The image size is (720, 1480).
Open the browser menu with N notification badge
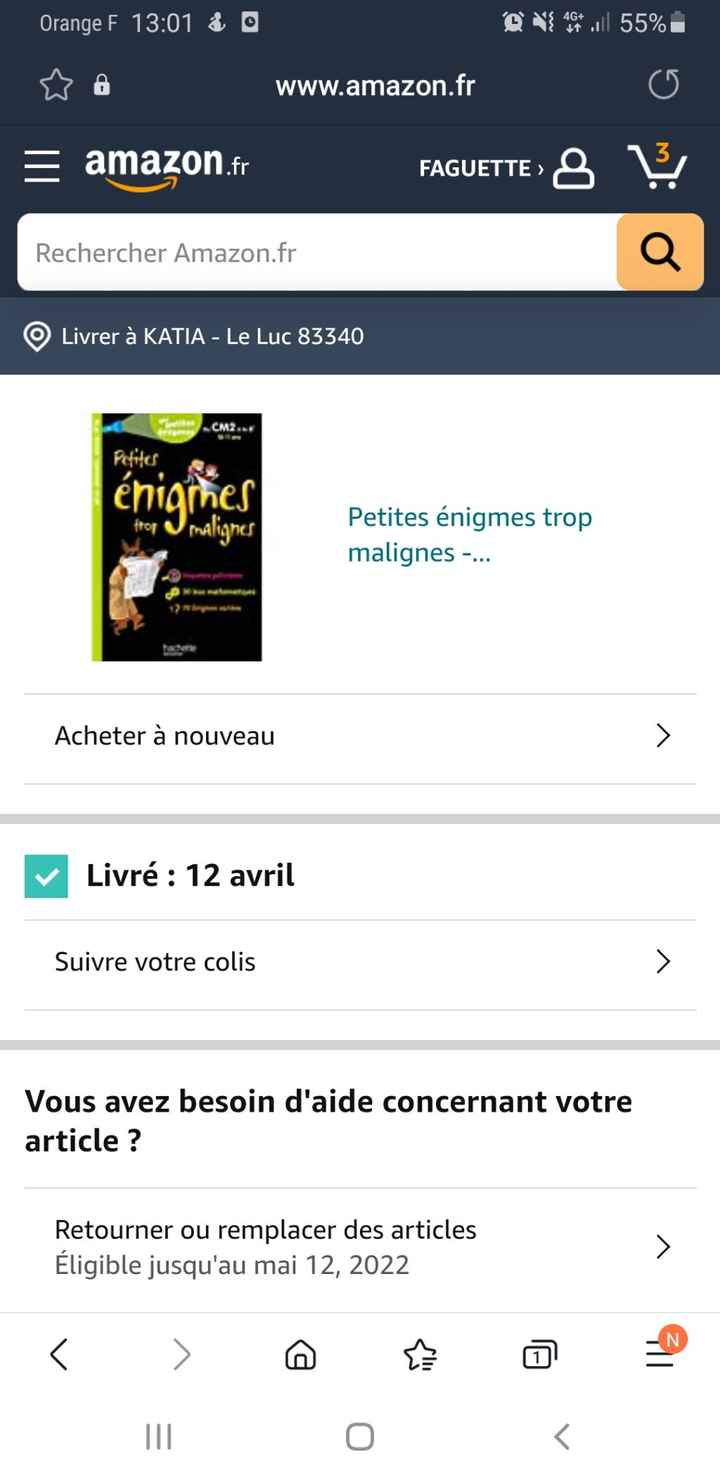[659, 1355]
